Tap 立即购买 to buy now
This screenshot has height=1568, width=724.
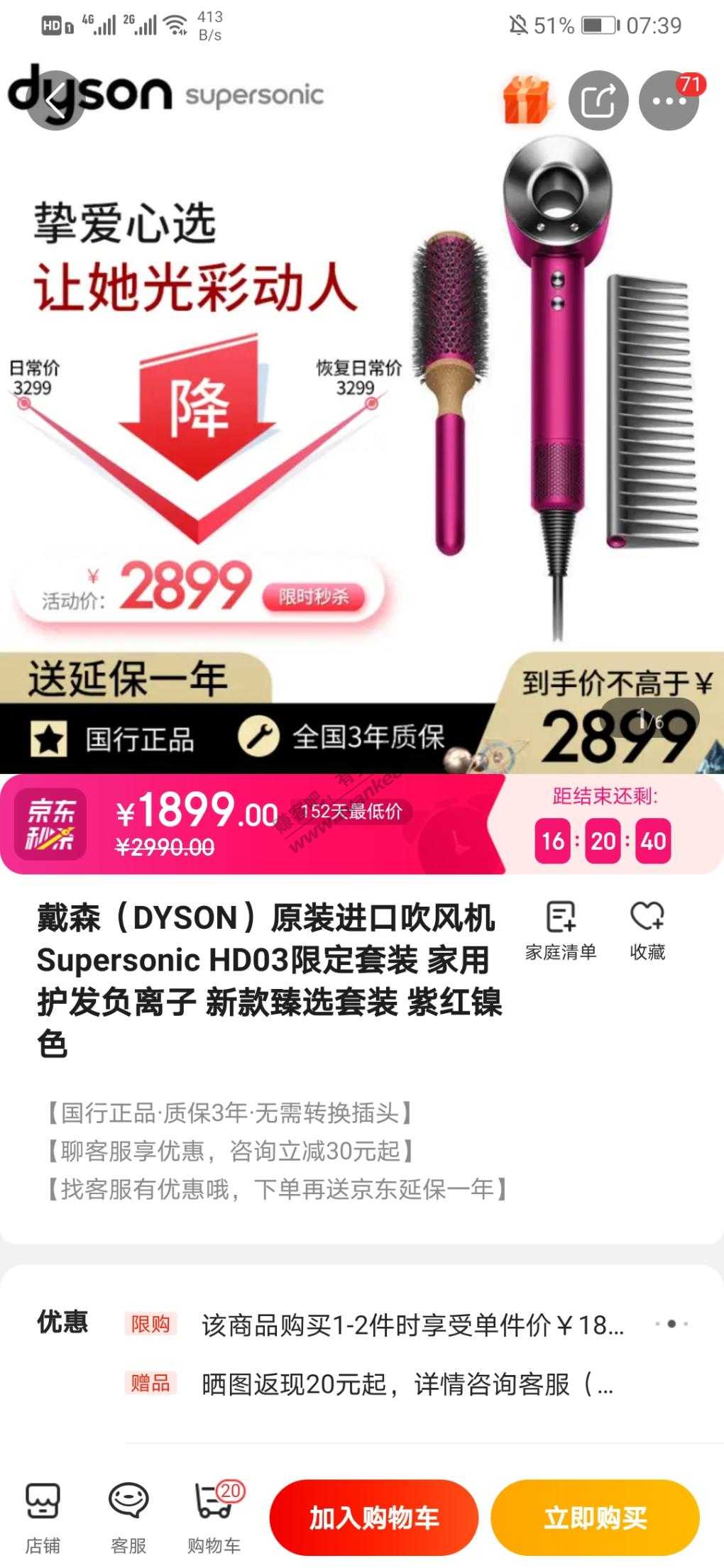click(595, 1518)
